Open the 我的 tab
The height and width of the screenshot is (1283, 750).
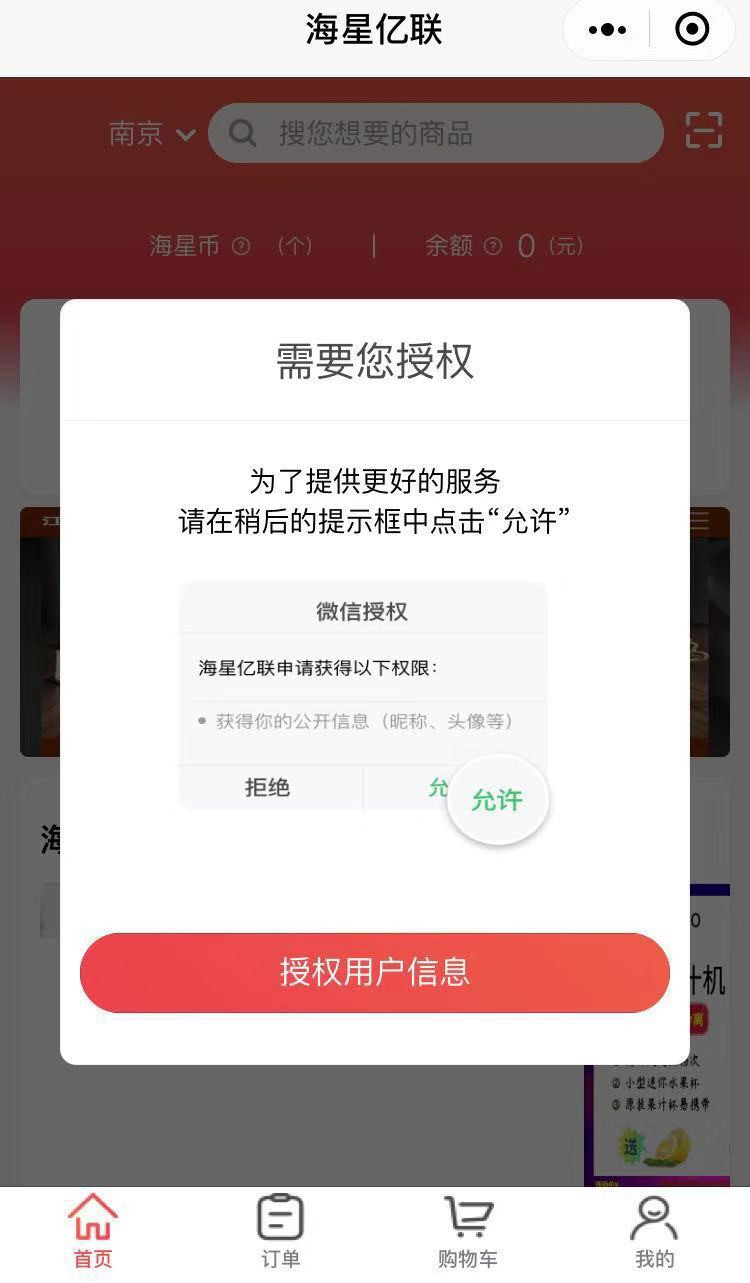655,1232
